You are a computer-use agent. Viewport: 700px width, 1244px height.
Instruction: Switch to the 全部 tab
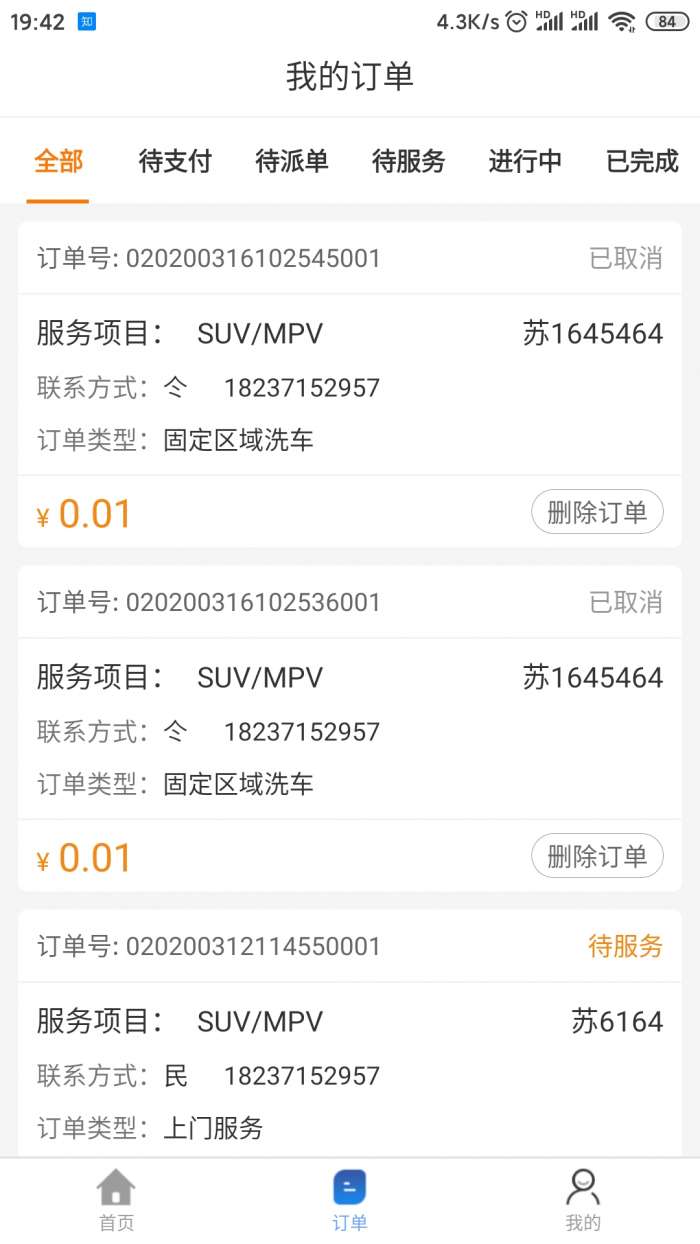point(58,161)
